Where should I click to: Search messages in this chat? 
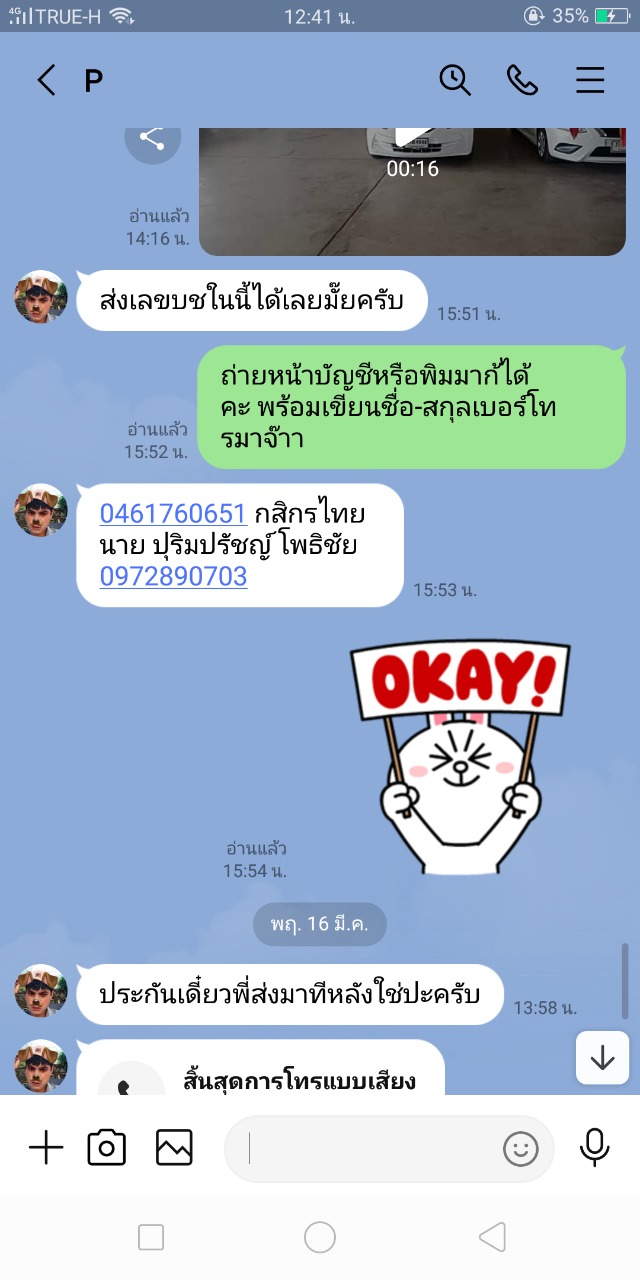tap(455, 80)
